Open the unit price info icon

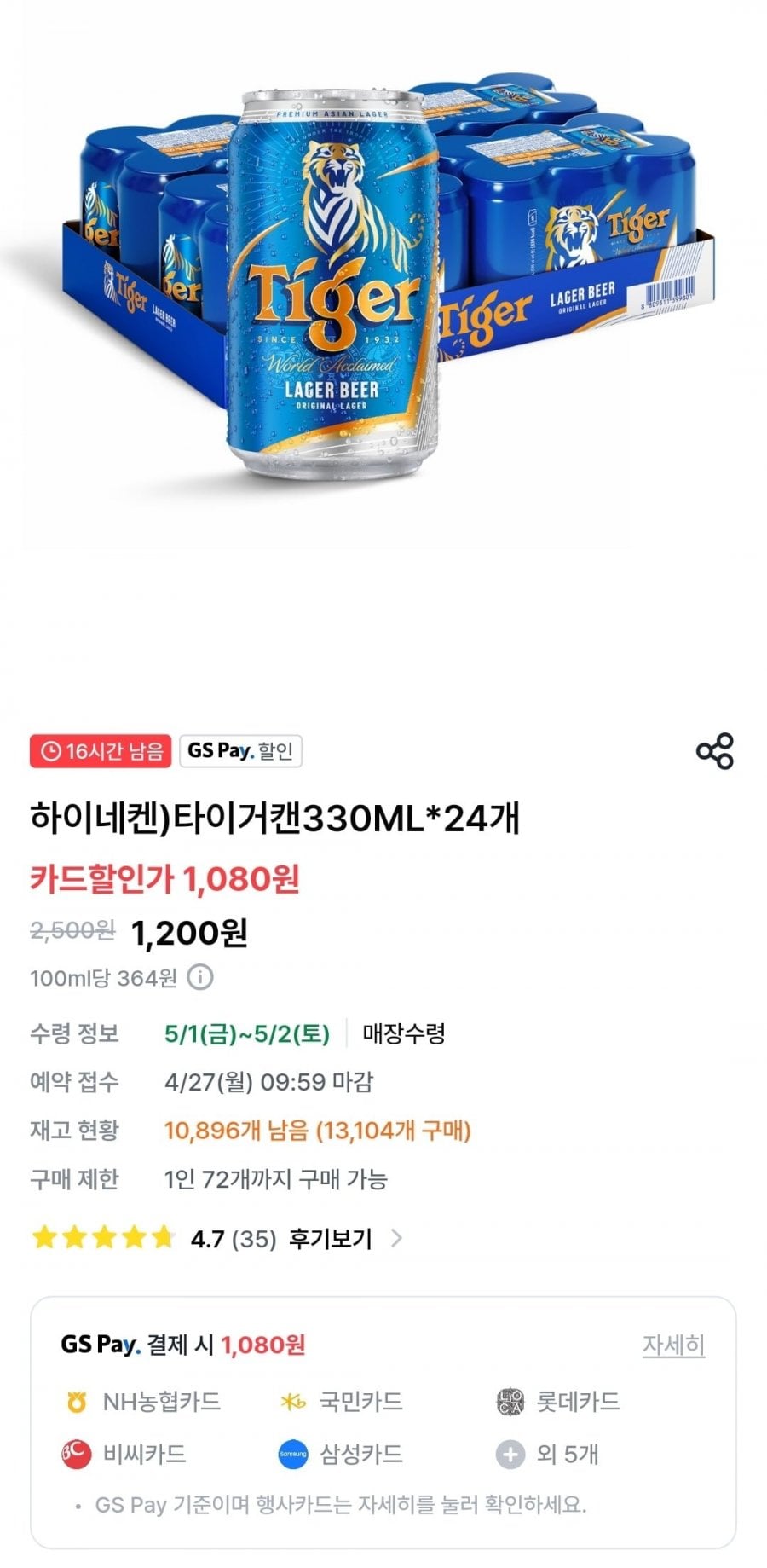coord(199,977)
